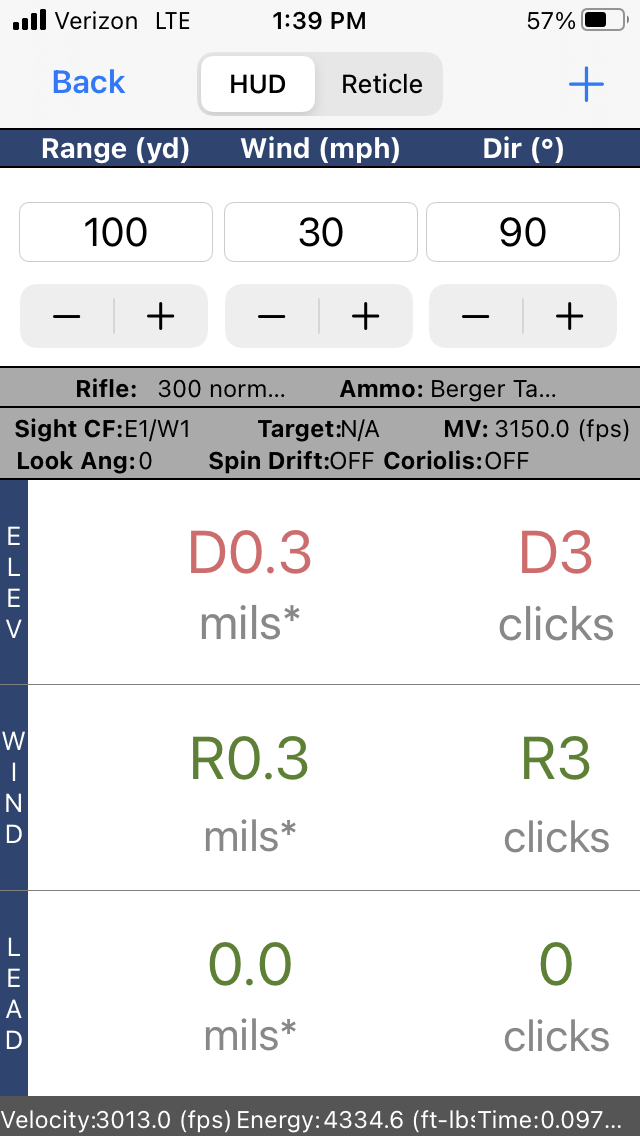640x1136 pixels.
Task: Edit the wind Direction field
Action: tap(523, 232)
